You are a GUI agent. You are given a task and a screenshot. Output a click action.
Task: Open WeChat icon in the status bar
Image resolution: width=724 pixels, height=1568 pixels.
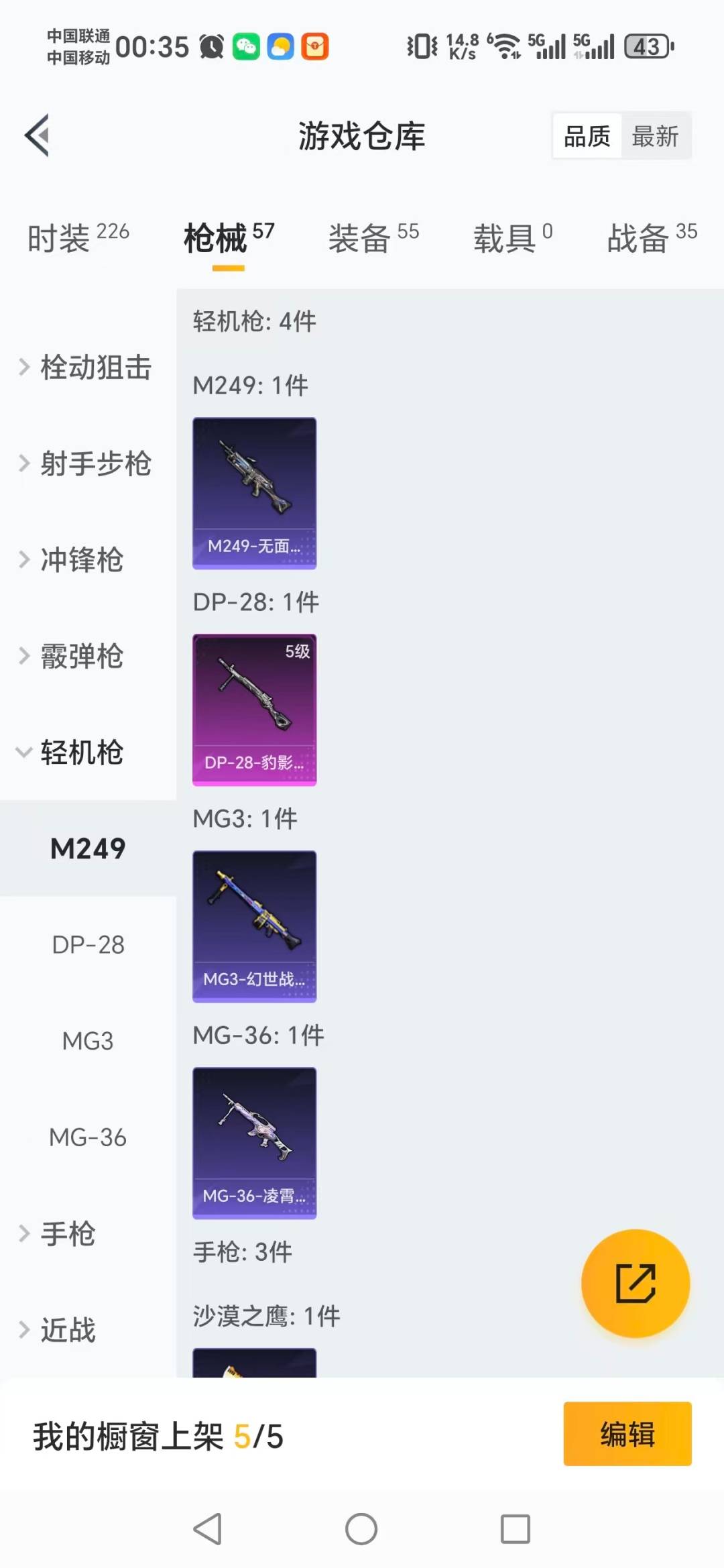[247, 47]
